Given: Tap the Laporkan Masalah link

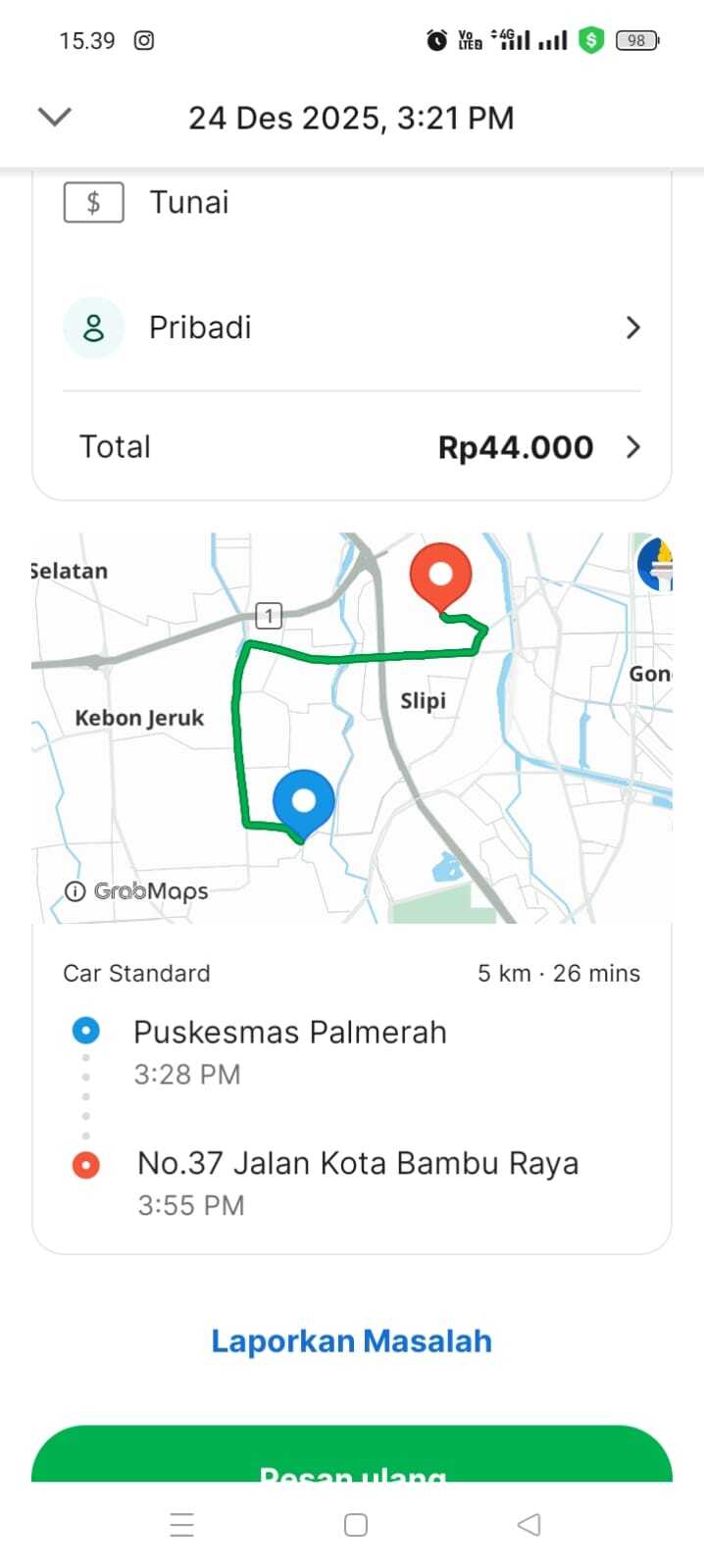Looking at the screenshot, I should (x=351, y=1341).
